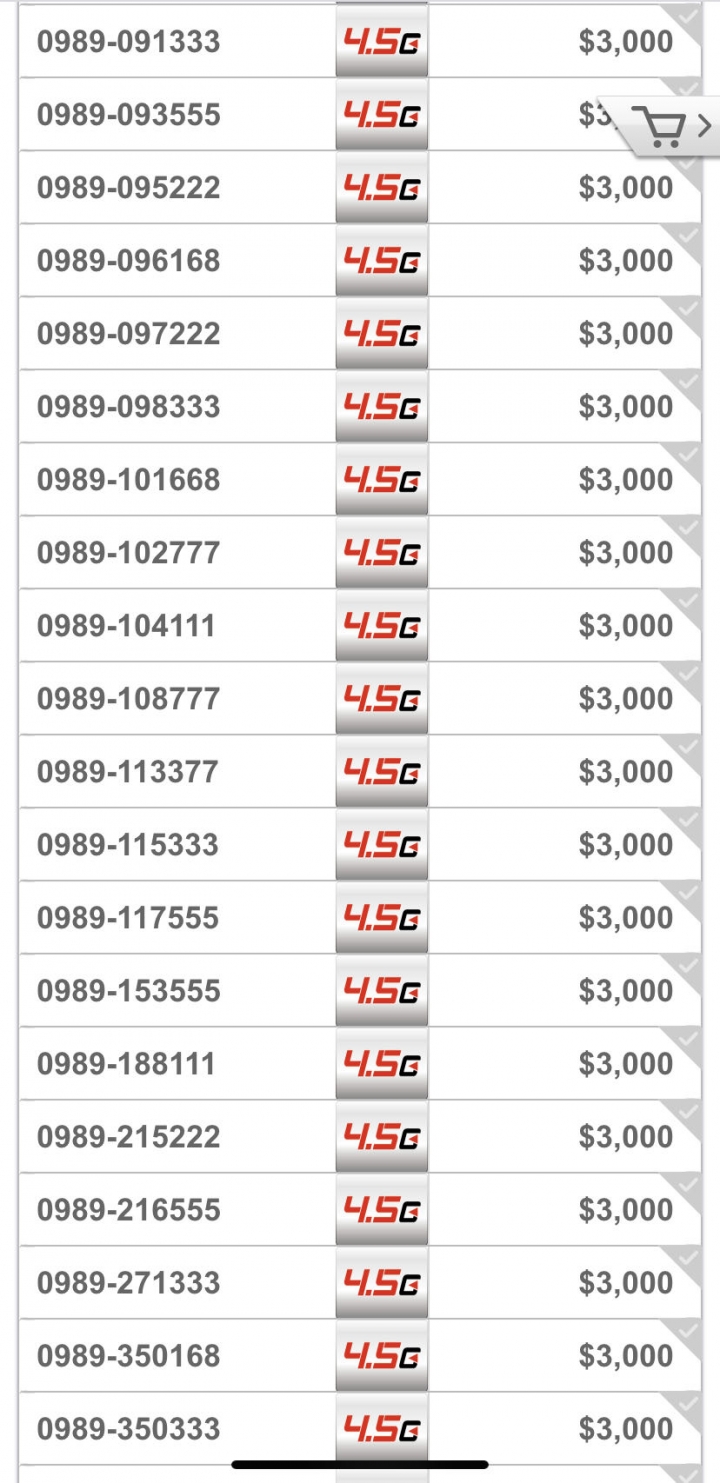Pick phone number 0989-104111
720x1483 pixels.
click(360, 626)
